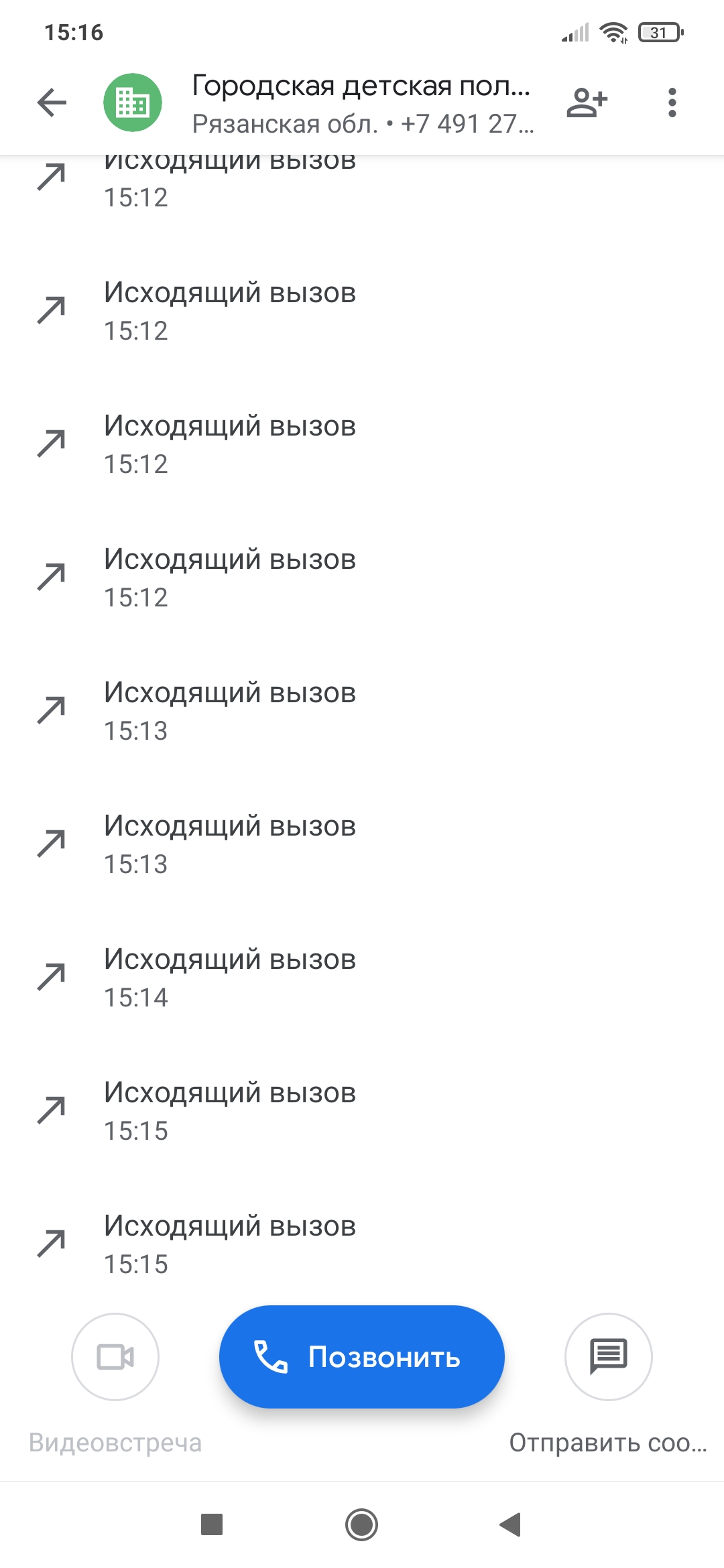Viewport: 724px width, 1568px height.
Task: Add this number to contacts
Action: [x=587, y=103]
